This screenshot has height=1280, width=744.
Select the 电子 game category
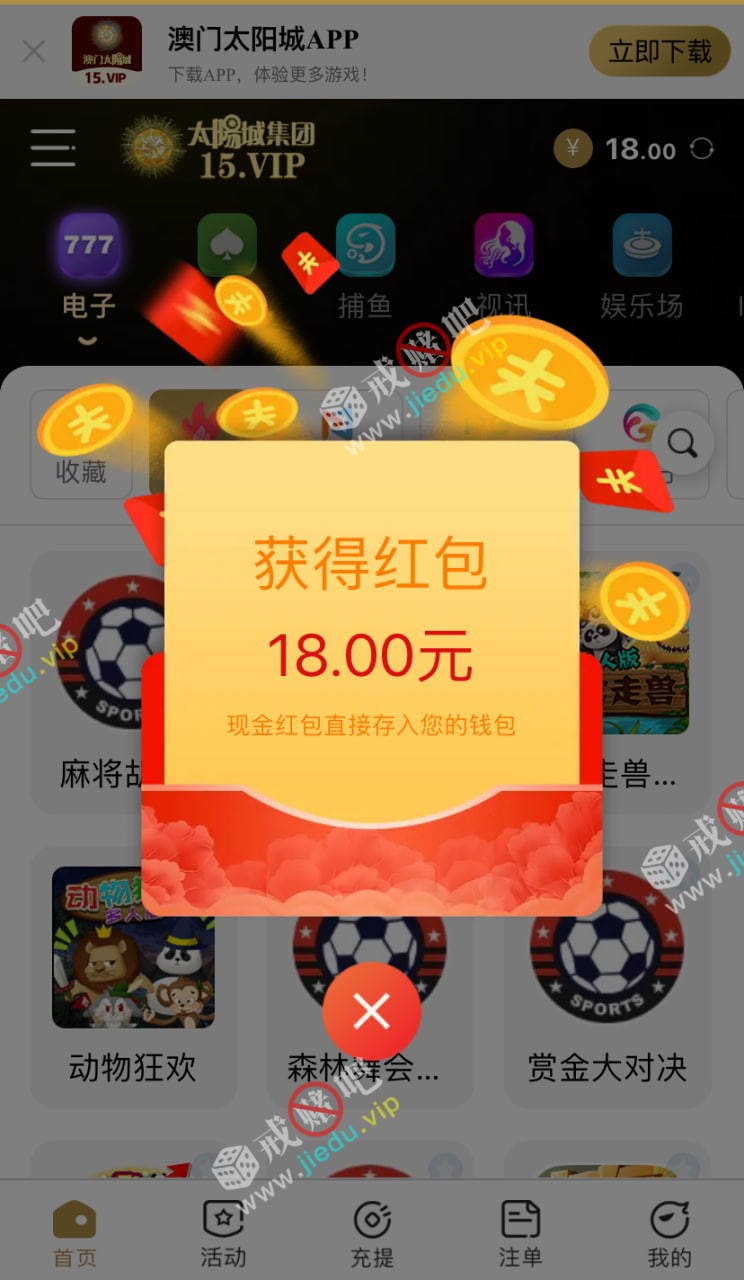tap(88, 265)
